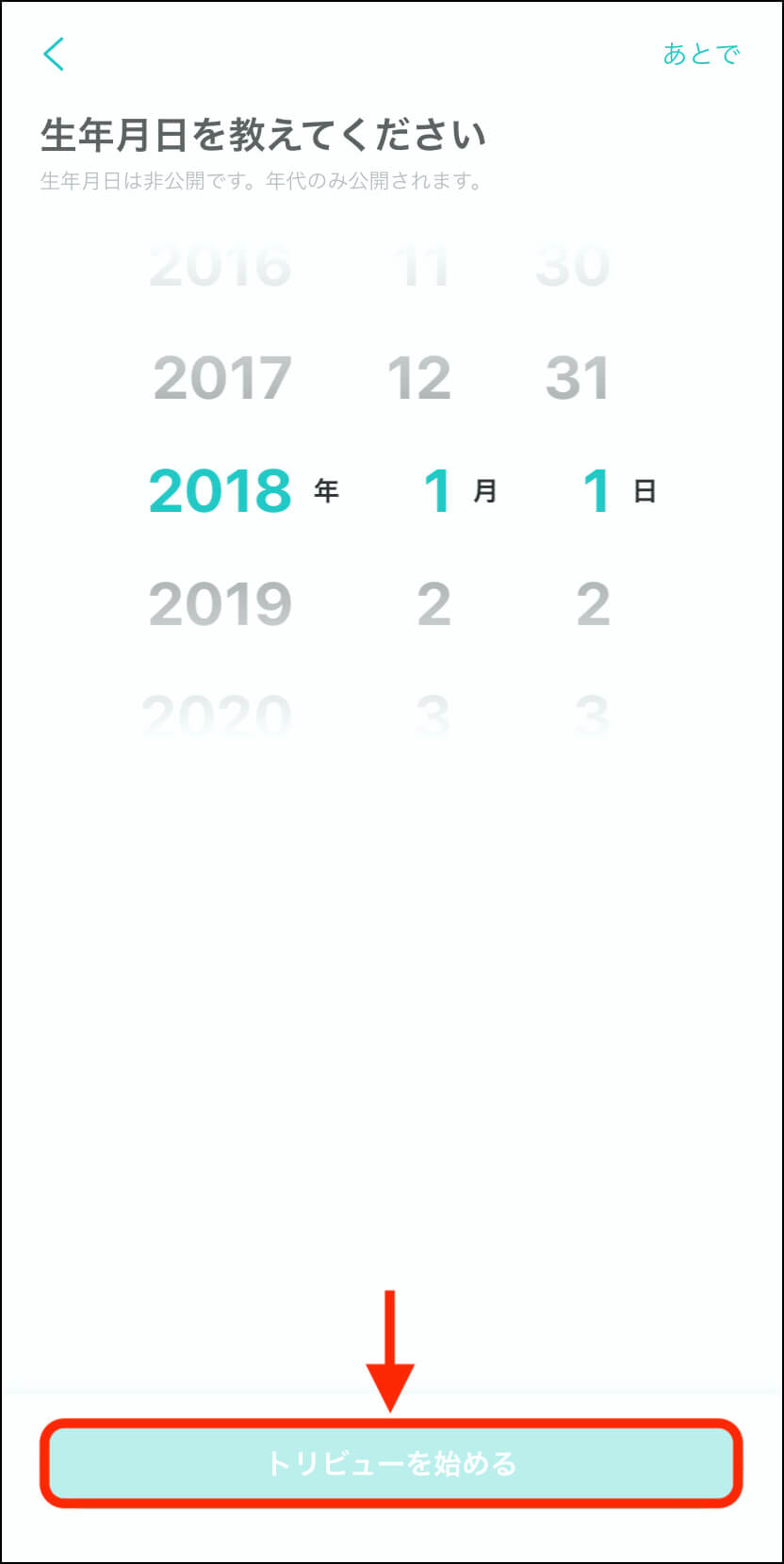Select year 2019 in the picker
784x1564 pixels.
click(220, 603)
